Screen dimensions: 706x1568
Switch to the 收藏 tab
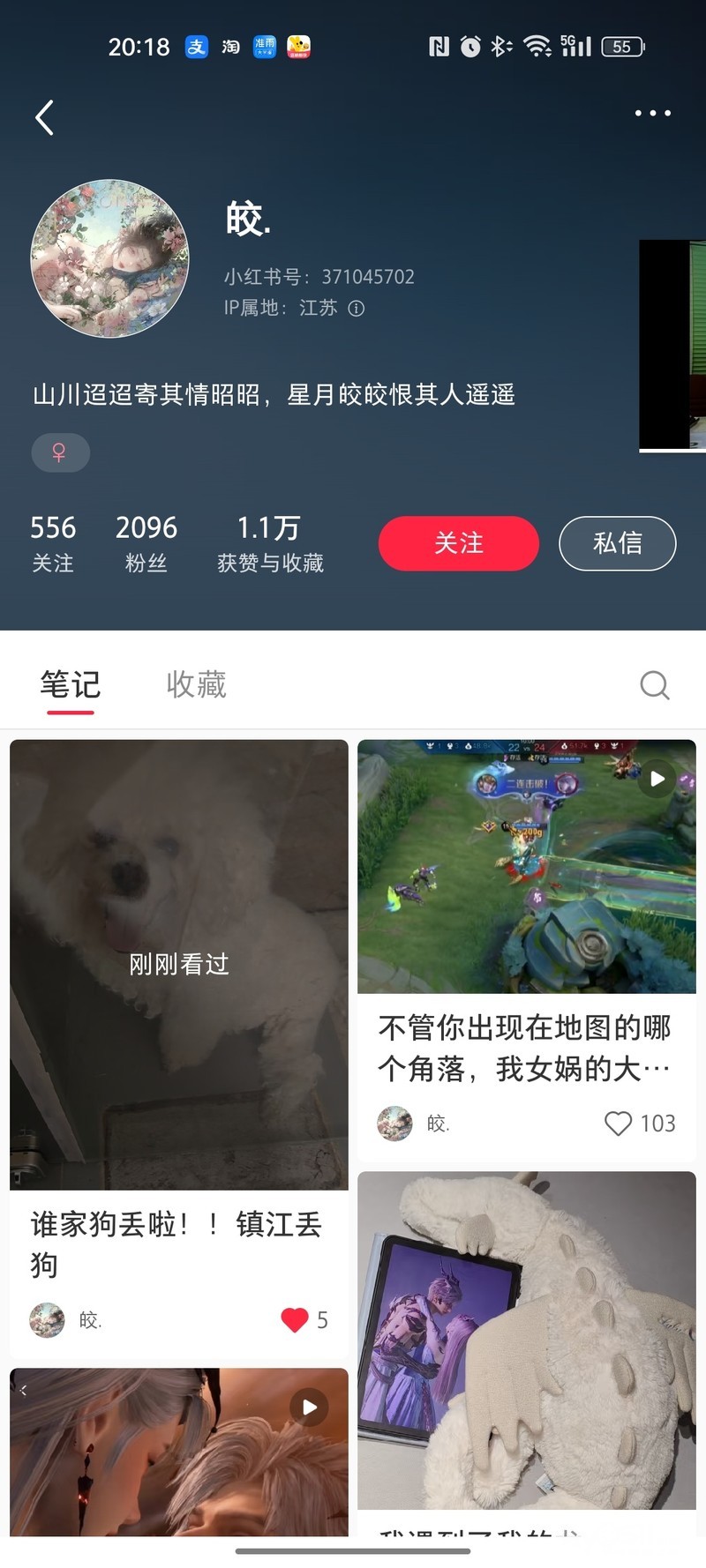pos(196,684)
